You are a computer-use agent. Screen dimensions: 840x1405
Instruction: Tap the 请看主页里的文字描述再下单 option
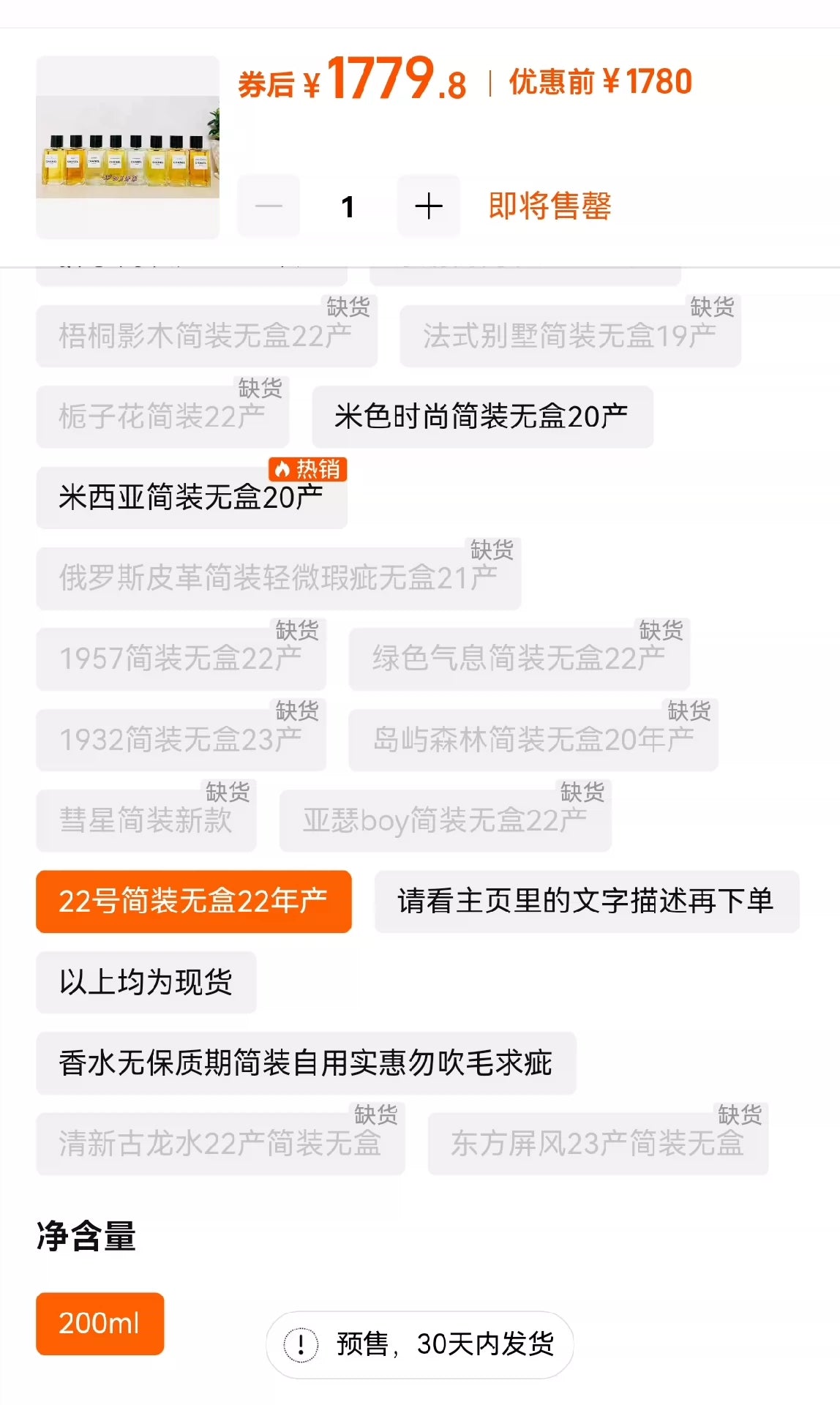pos(586,902)
